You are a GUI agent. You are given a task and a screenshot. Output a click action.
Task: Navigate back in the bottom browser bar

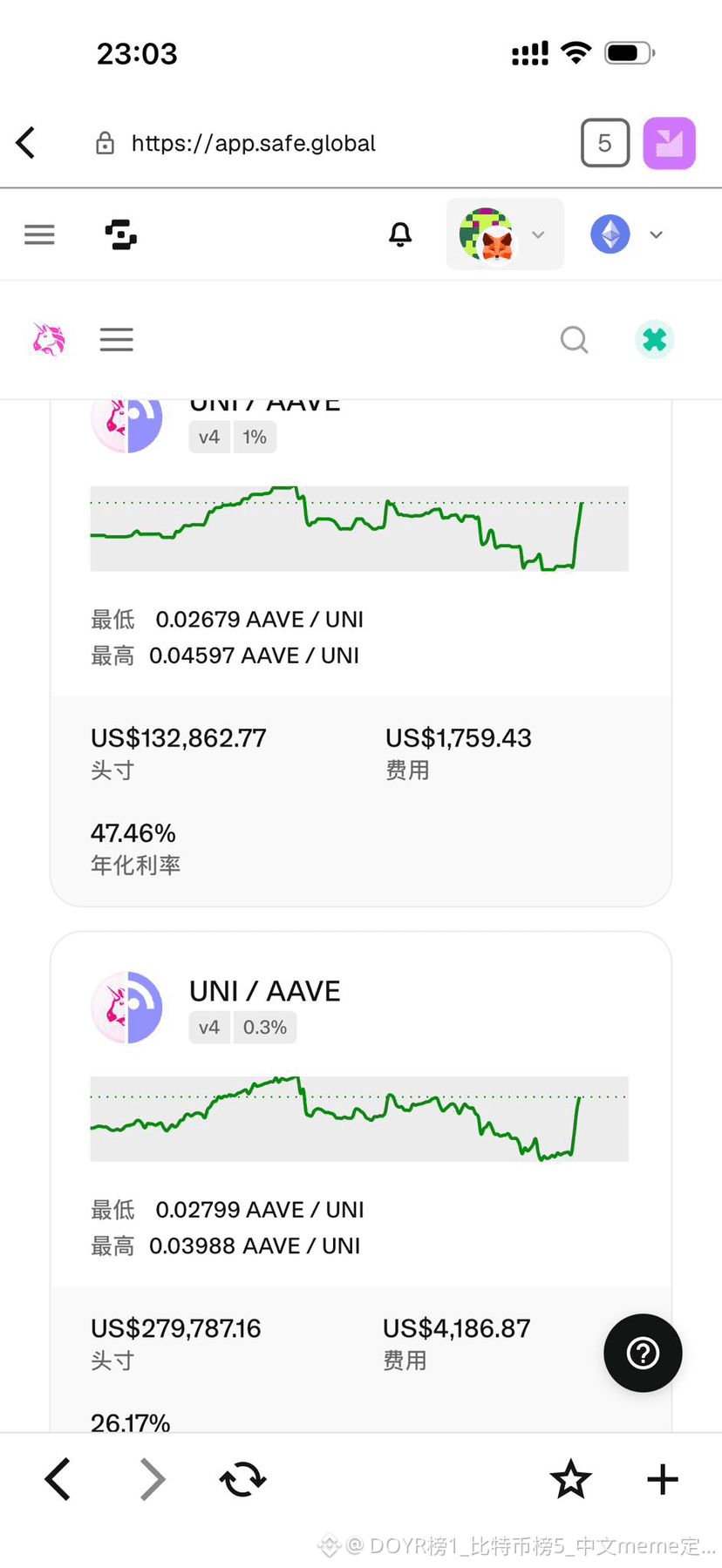58,1479
